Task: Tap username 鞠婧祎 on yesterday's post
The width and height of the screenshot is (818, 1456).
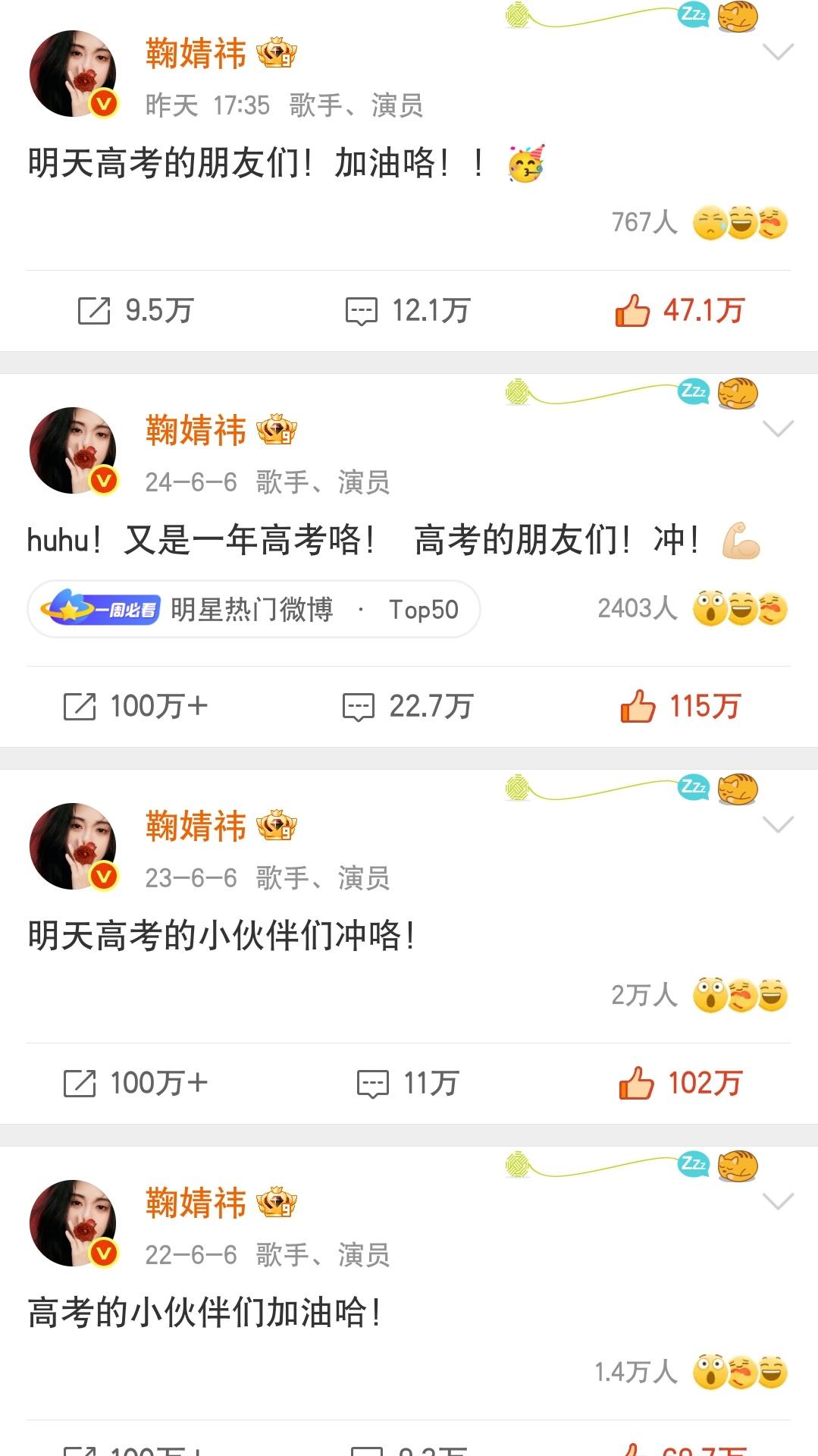Action: pyautogui.click(x=196, y=54)
